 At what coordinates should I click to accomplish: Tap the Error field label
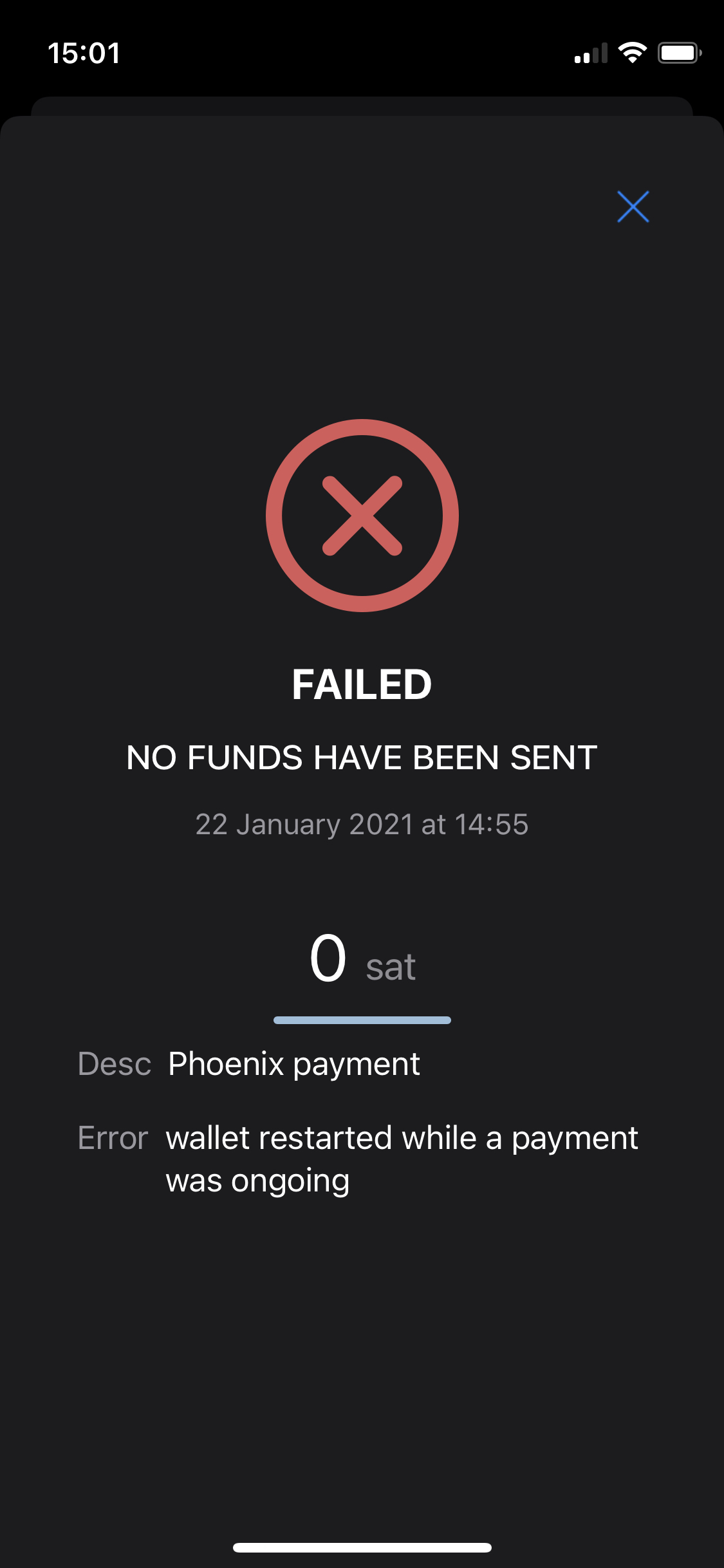pos(113,1138)
